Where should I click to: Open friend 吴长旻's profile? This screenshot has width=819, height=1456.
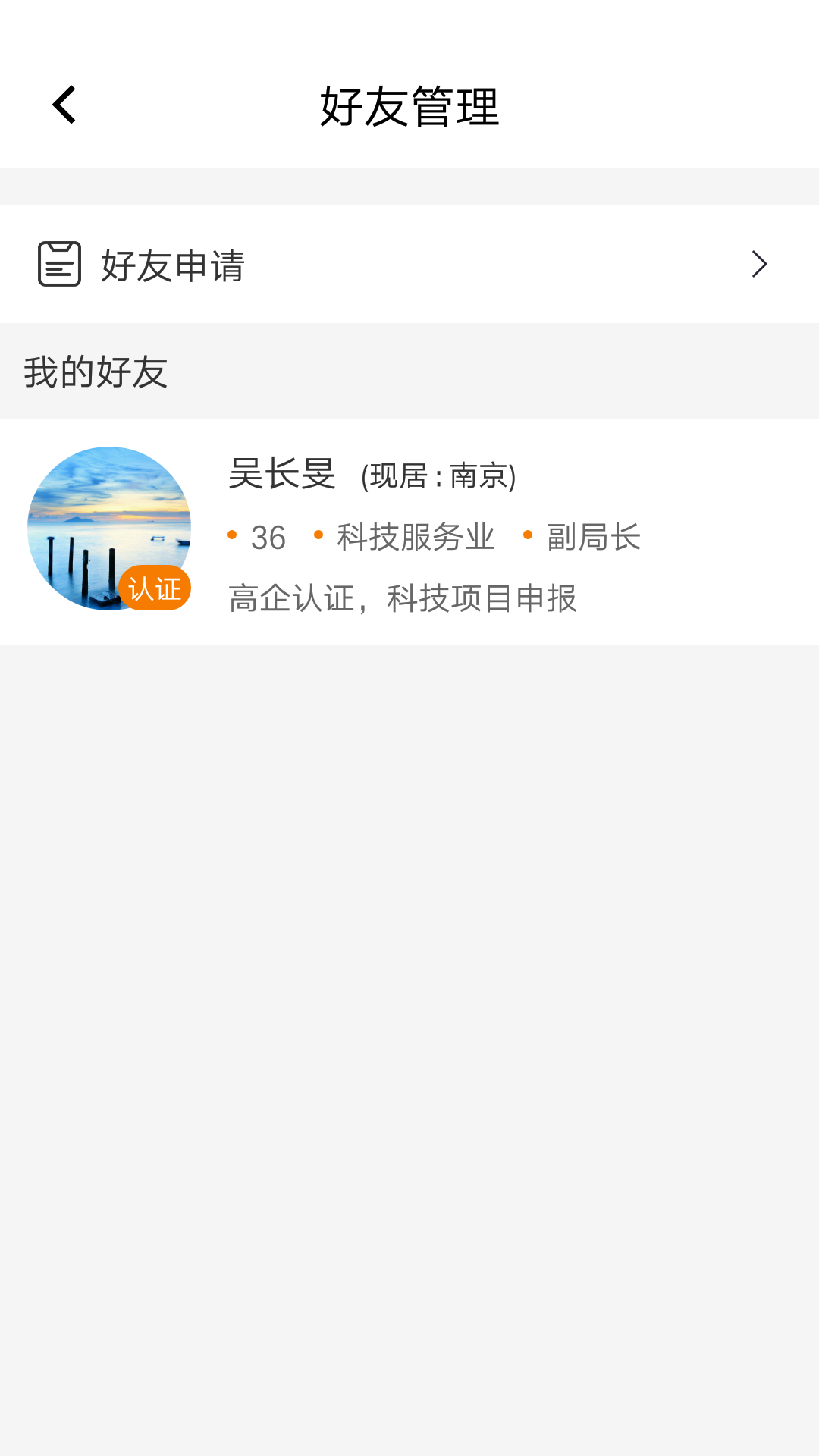tap(409, 532)
